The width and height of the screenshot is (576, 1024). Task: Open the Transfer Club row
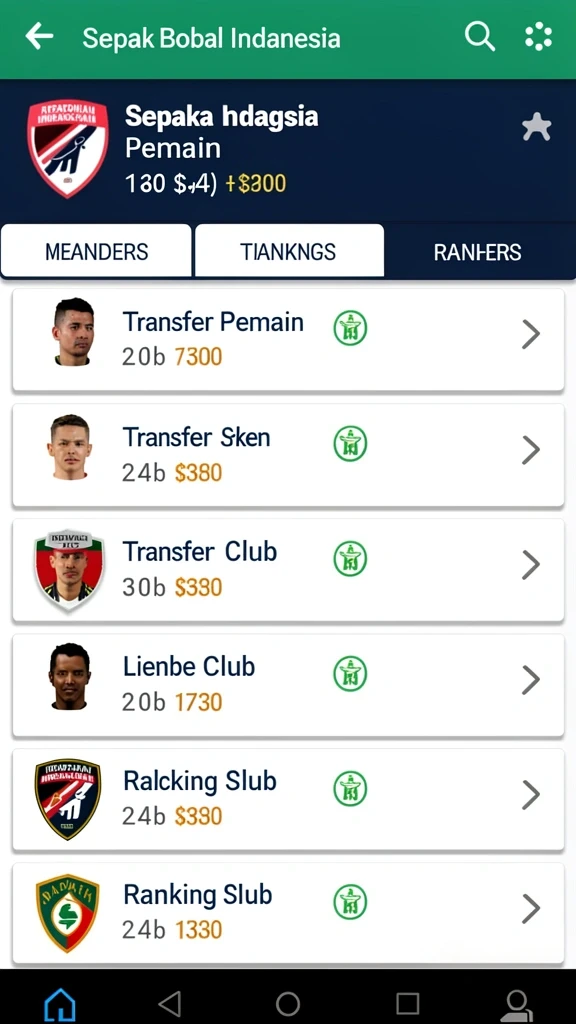pos(288,569)
